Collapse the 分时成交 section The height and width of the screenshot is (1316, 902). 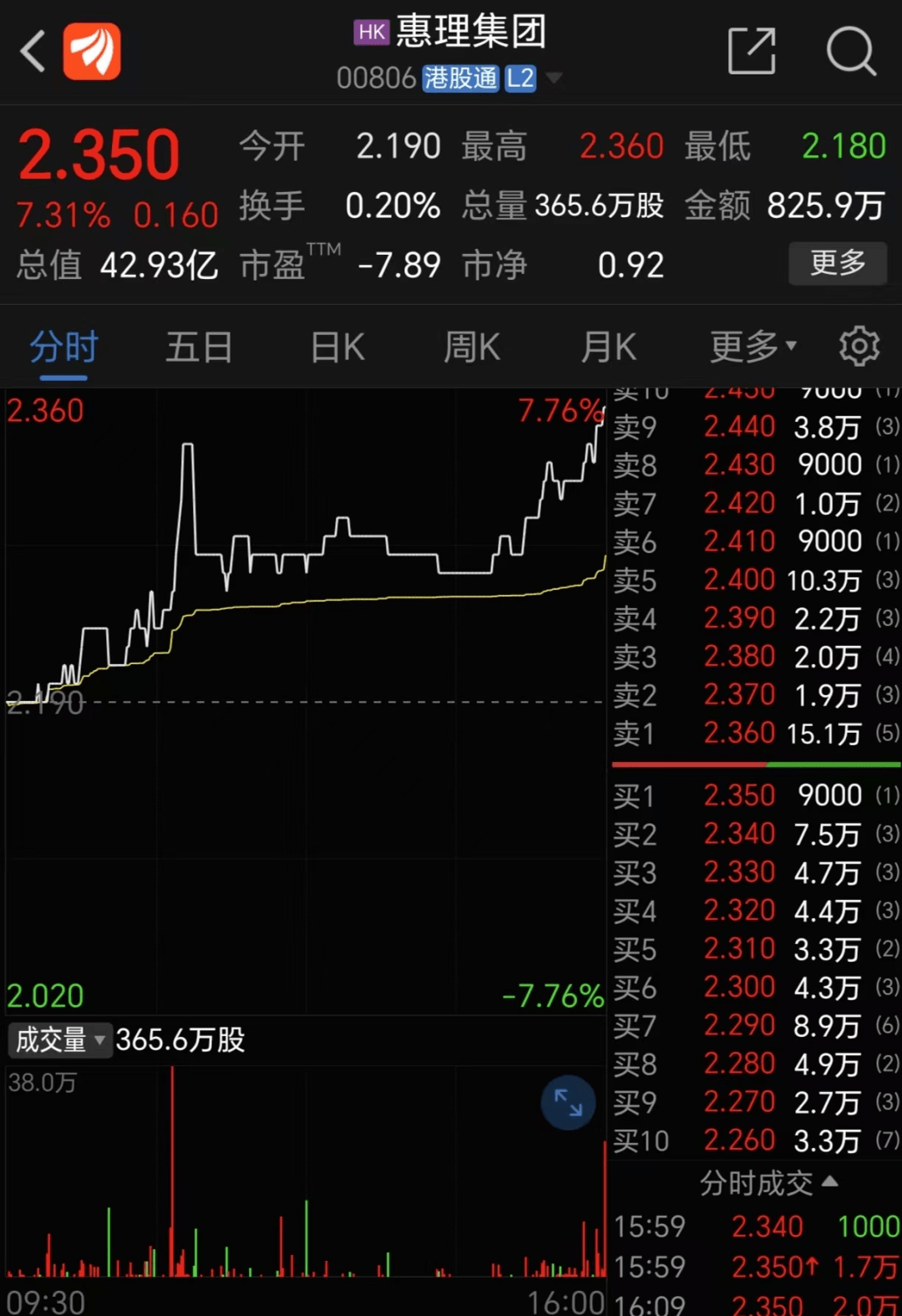click(x=768, y=1183)
